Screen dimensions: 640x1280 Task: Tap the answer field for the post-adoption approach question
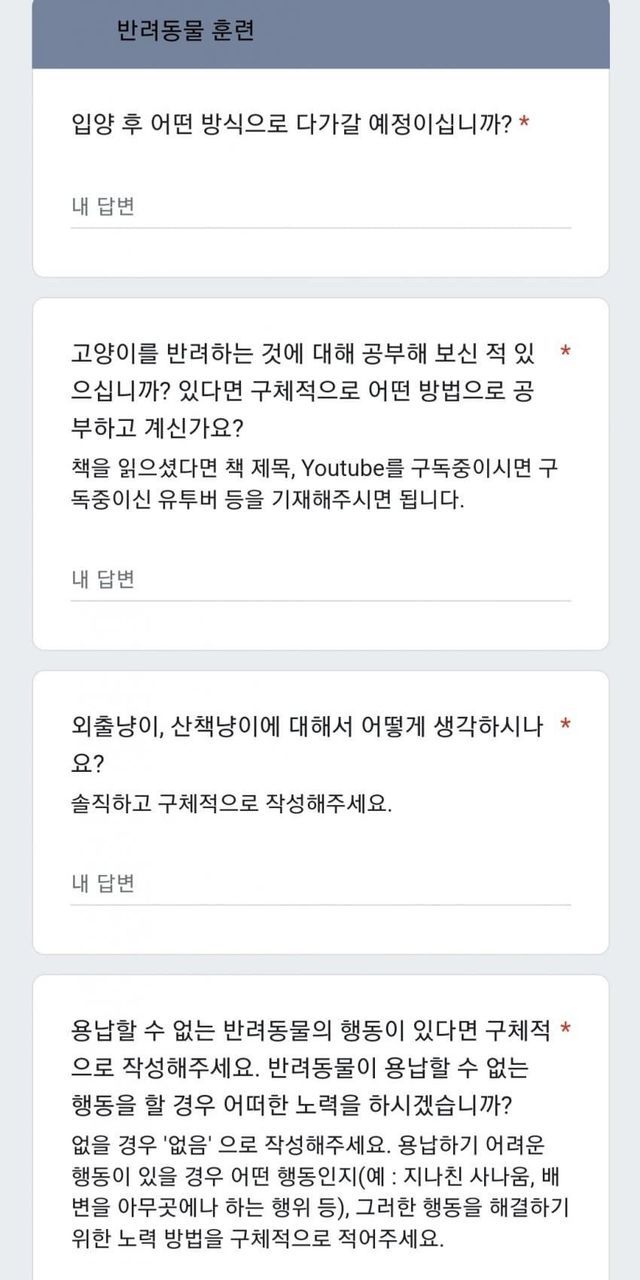[320, 208]
